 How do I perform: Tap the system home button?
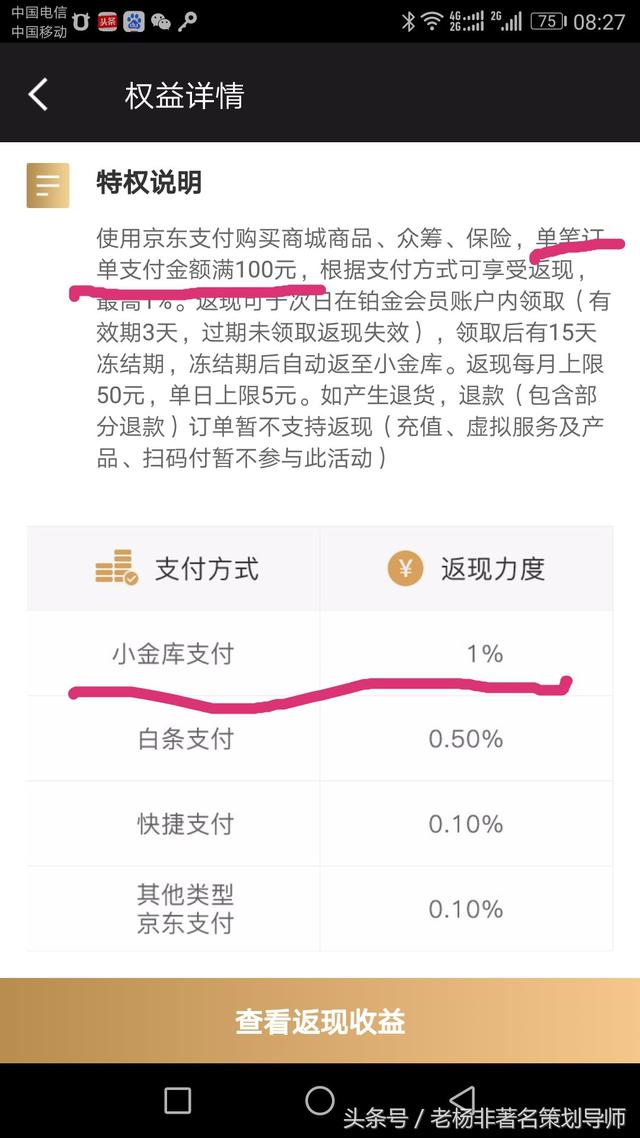[320, 1100]
